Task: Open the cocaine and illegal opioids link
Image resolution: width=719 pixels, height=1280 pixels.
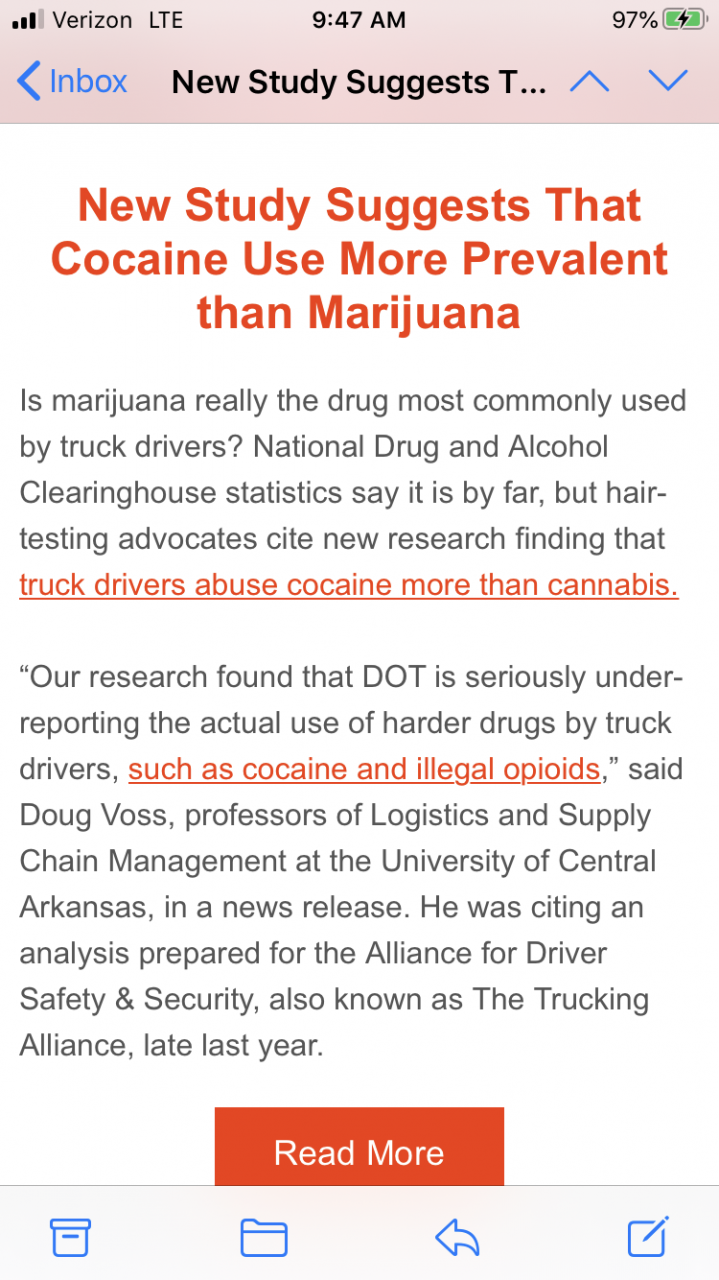Action: coord(364,769)
